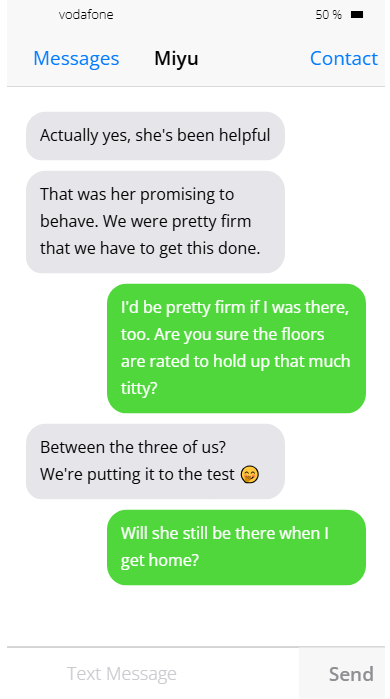390x699 pixels.
Task: Go back to the Messages list
Action: coord(76,58)
